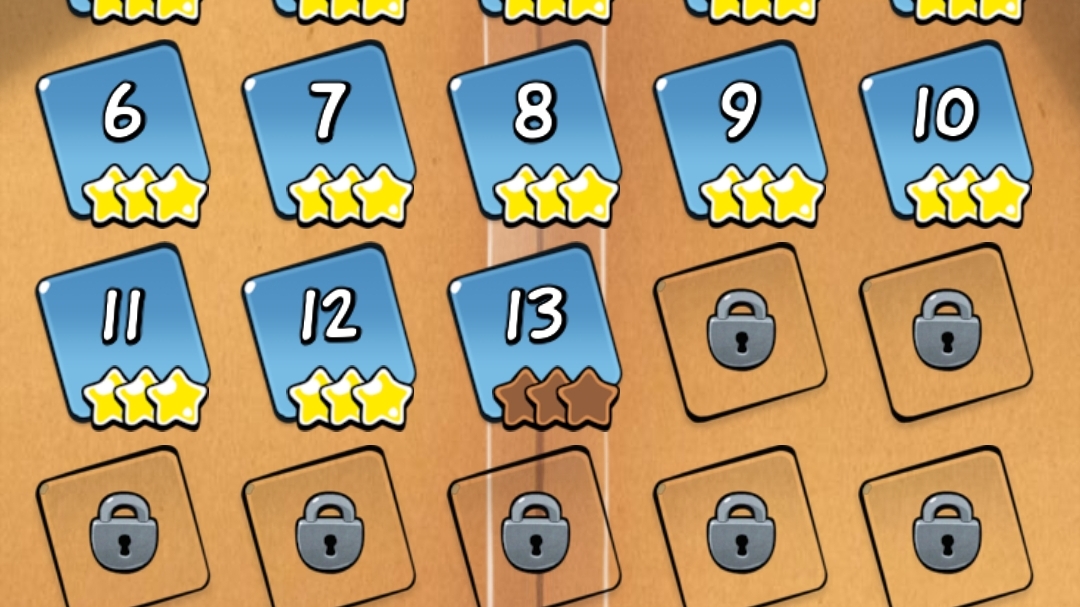This screenshot has width=1080, height=607.
Task: Select level 7
Action: (329, 130)
